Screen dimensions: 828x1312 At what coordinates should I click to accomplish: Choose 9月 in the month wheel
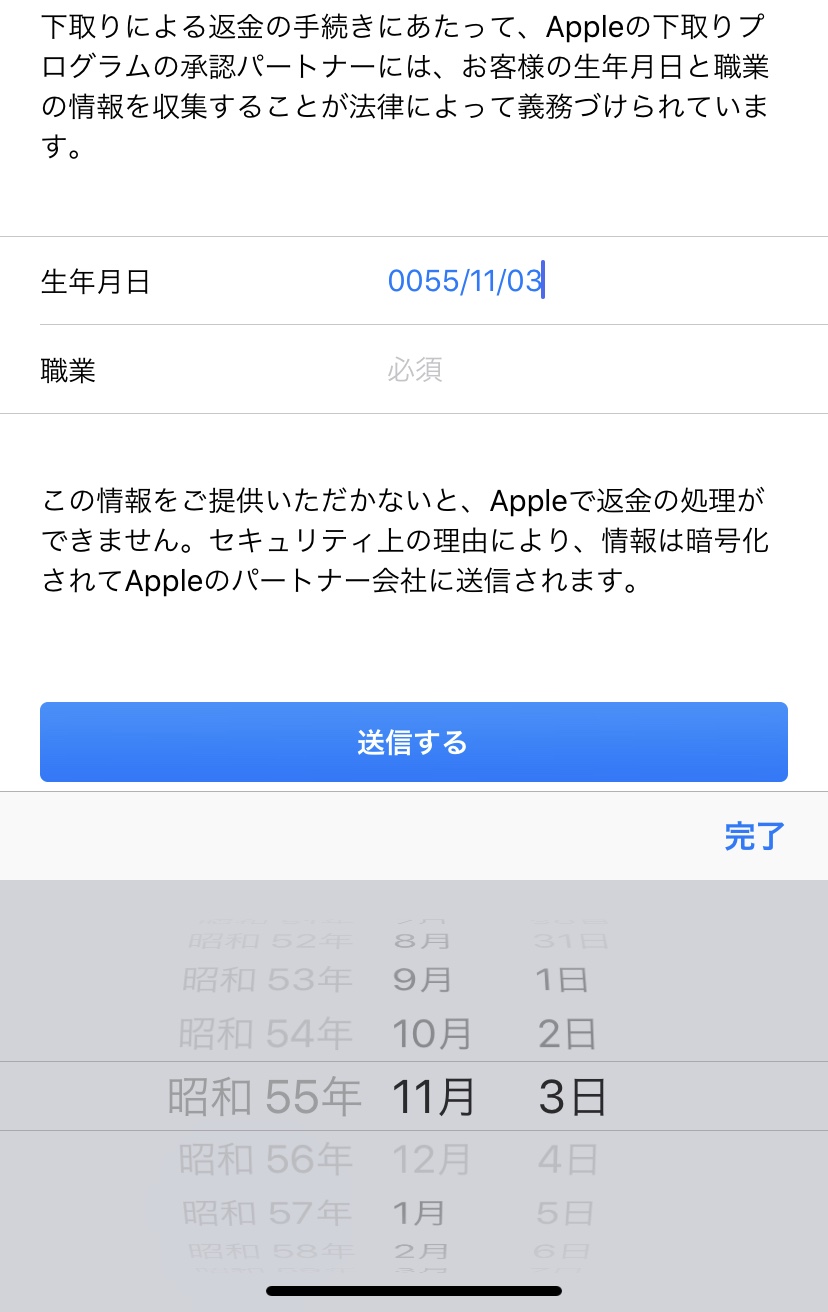(x=423, y=980)
